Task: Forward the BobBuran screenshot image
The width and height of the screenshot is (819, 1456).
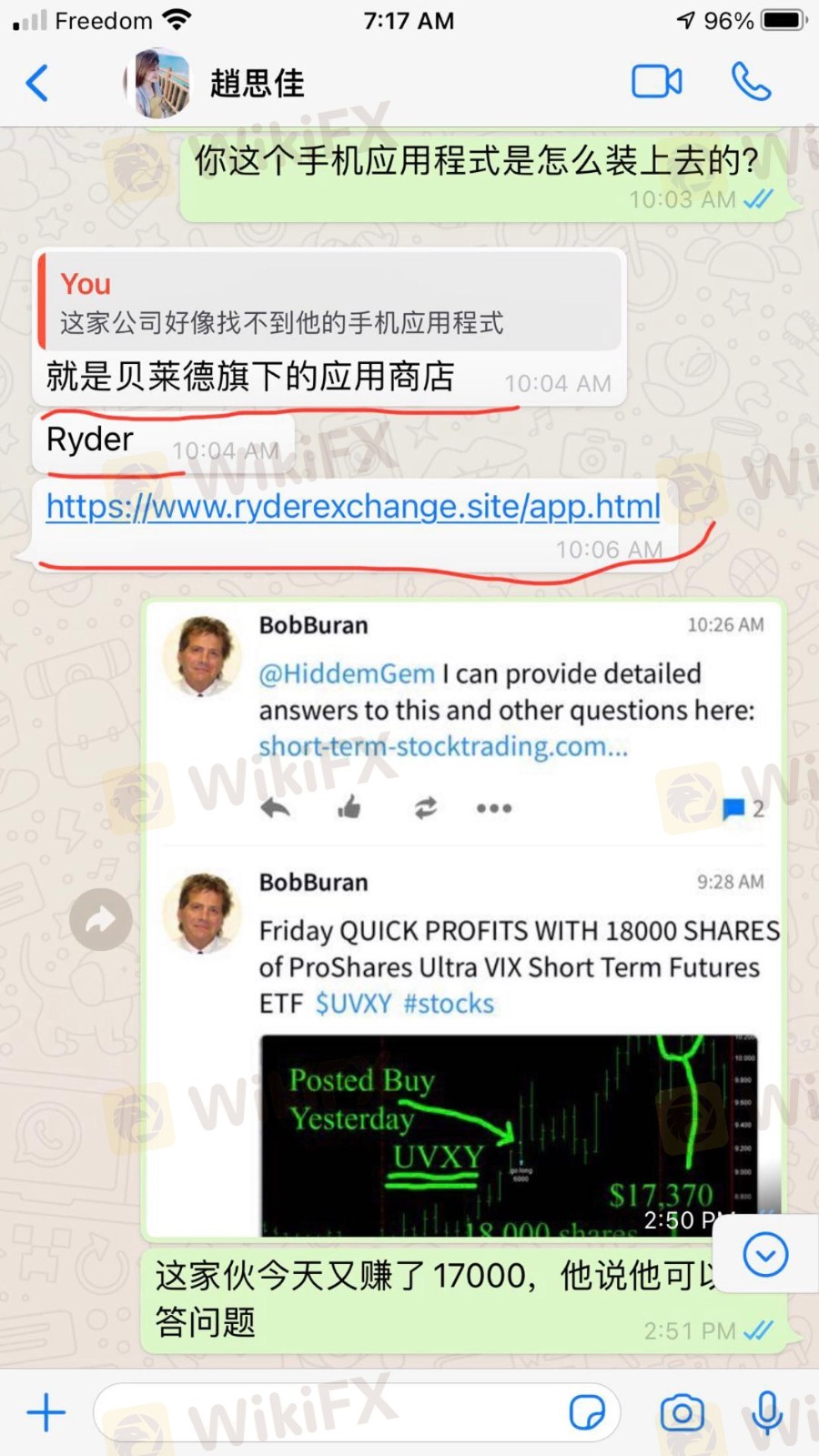Action: pyautogui.click(x=100, y=920)
